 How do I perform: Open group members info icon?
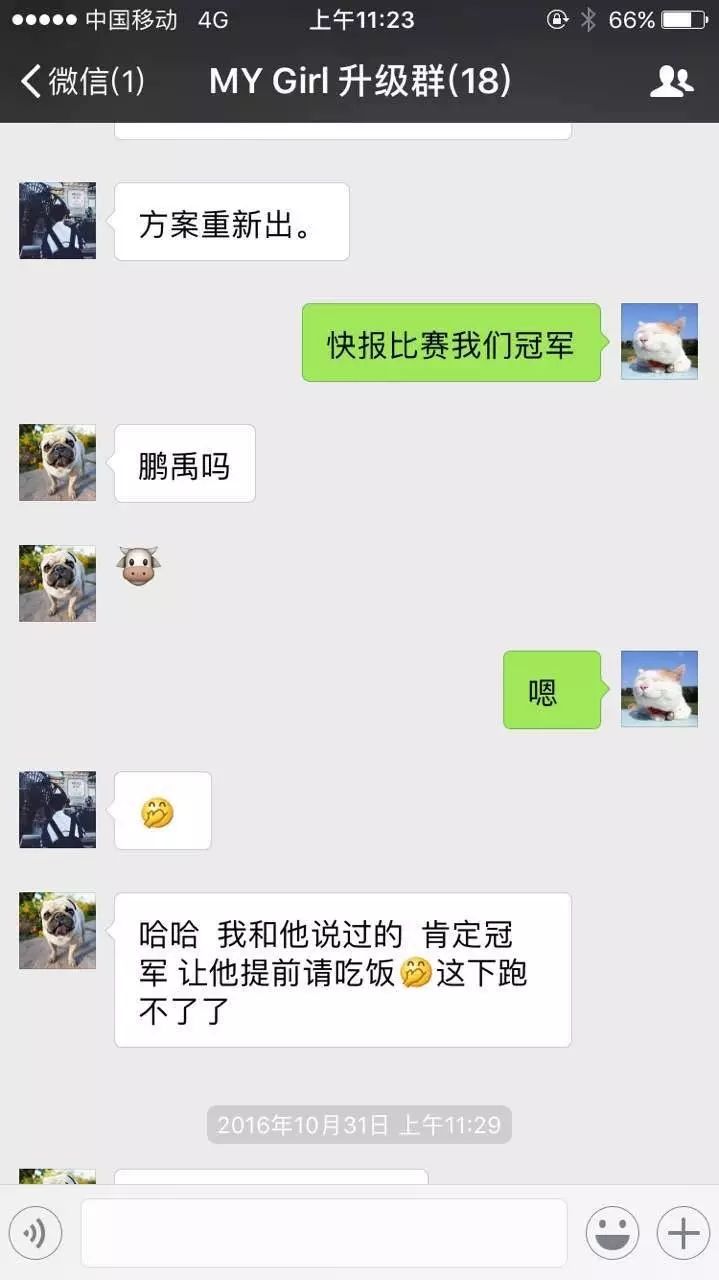[671, 81]
